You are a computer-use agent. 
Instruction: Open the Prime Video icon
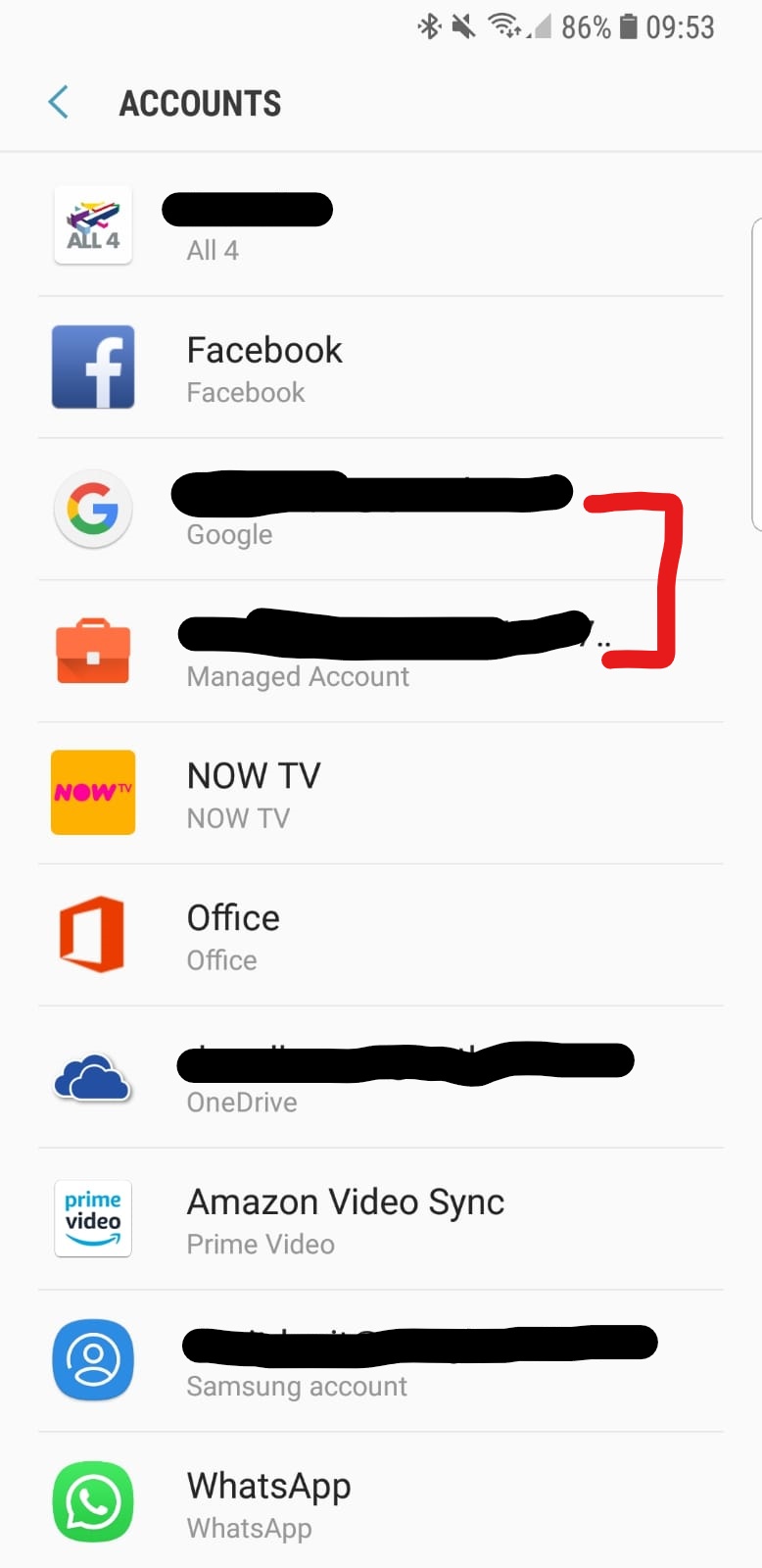pos(93,1218)
